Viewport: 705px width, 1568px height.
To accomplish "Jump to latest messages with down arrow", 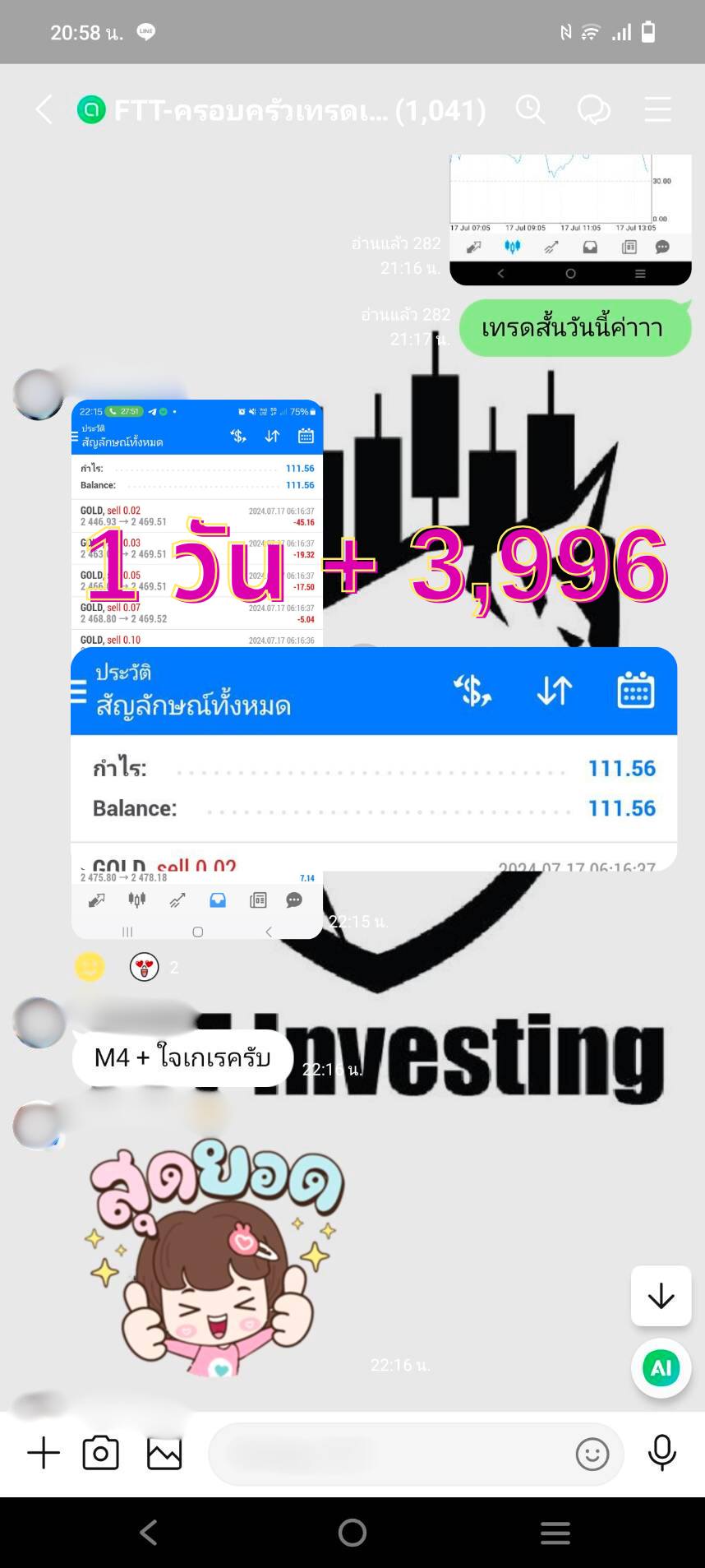I will coord(661,1297).
